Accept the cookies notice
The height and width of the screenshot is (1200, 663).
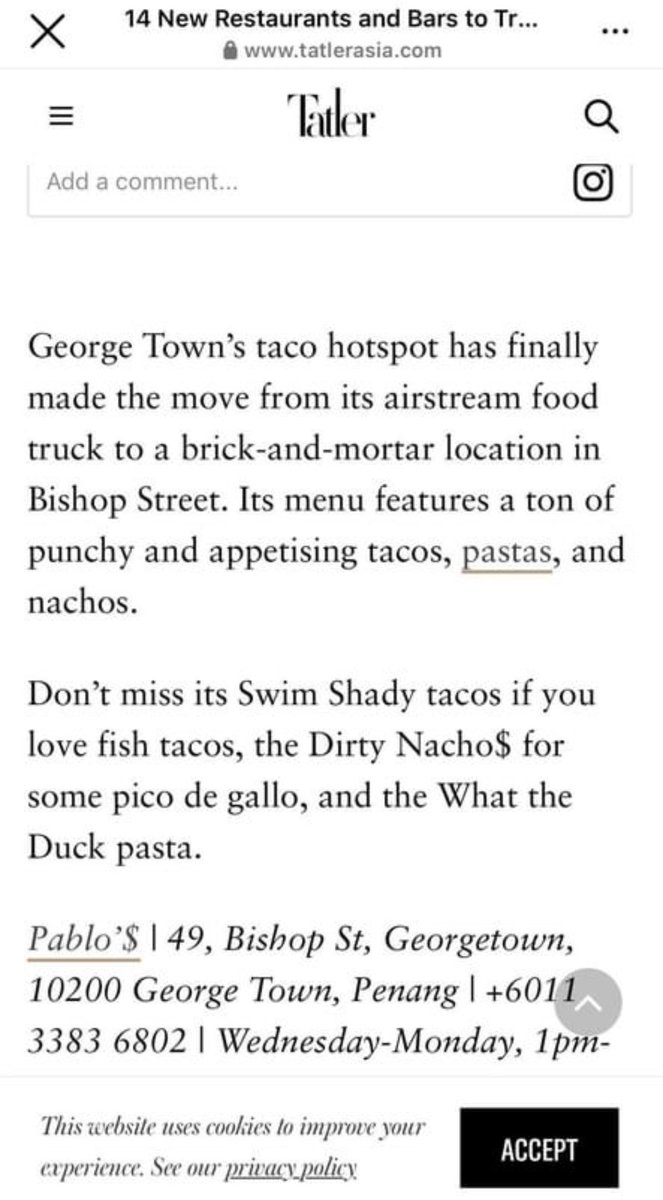coord(539,1148)
